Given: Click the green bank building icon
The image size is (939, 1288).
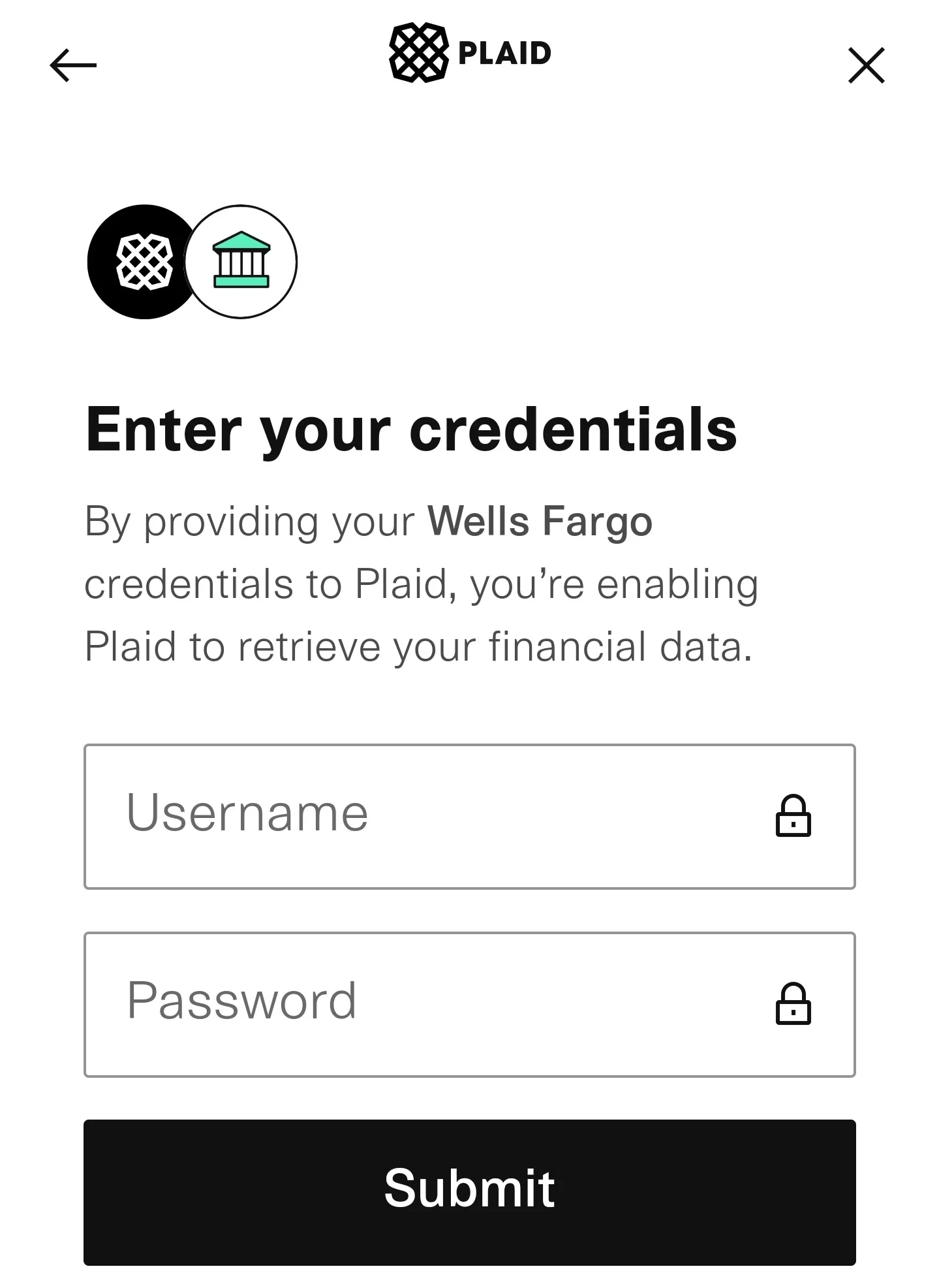Looking at the screenshot, I should click(241, 260).
